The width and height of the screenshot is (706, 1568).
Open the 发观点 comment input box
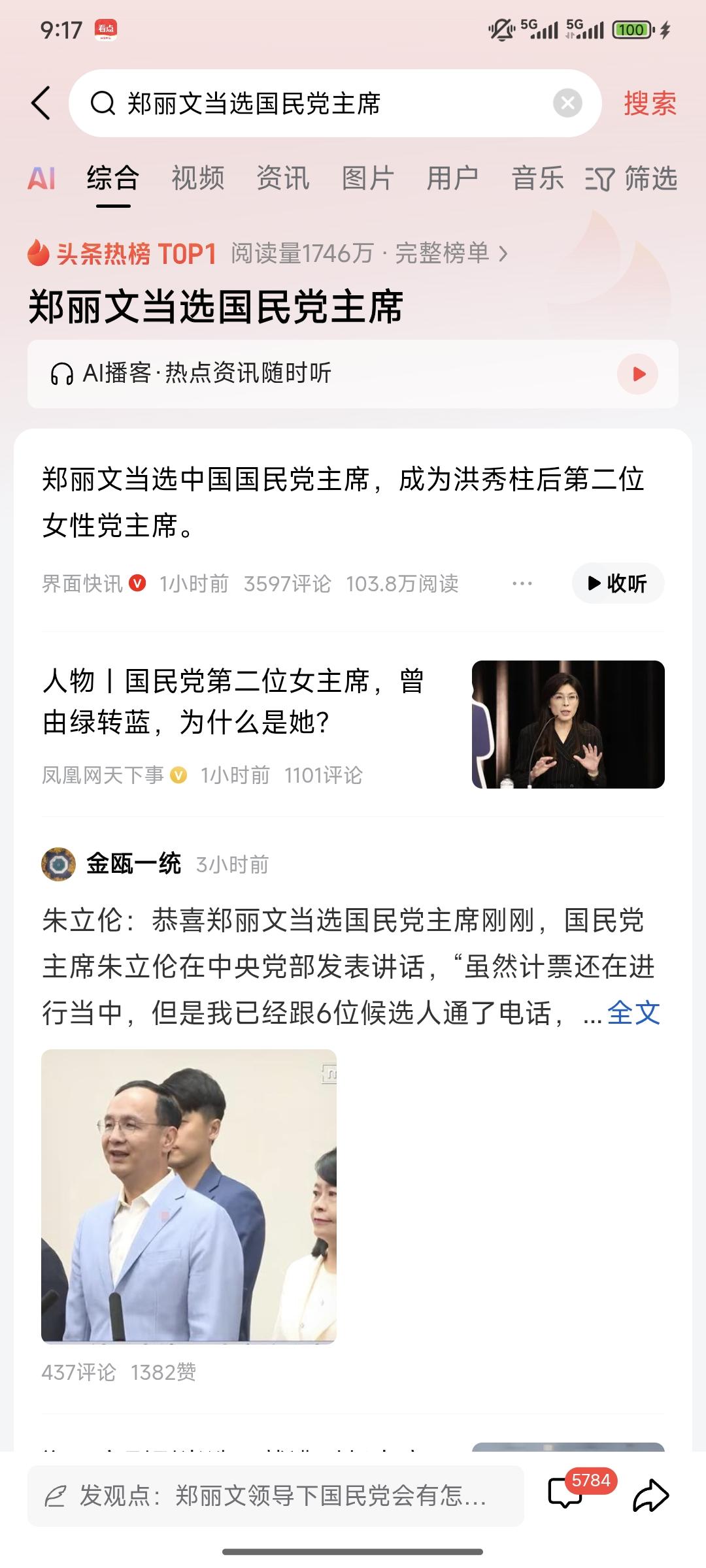pyautogui.click(x=275, y=1495)
